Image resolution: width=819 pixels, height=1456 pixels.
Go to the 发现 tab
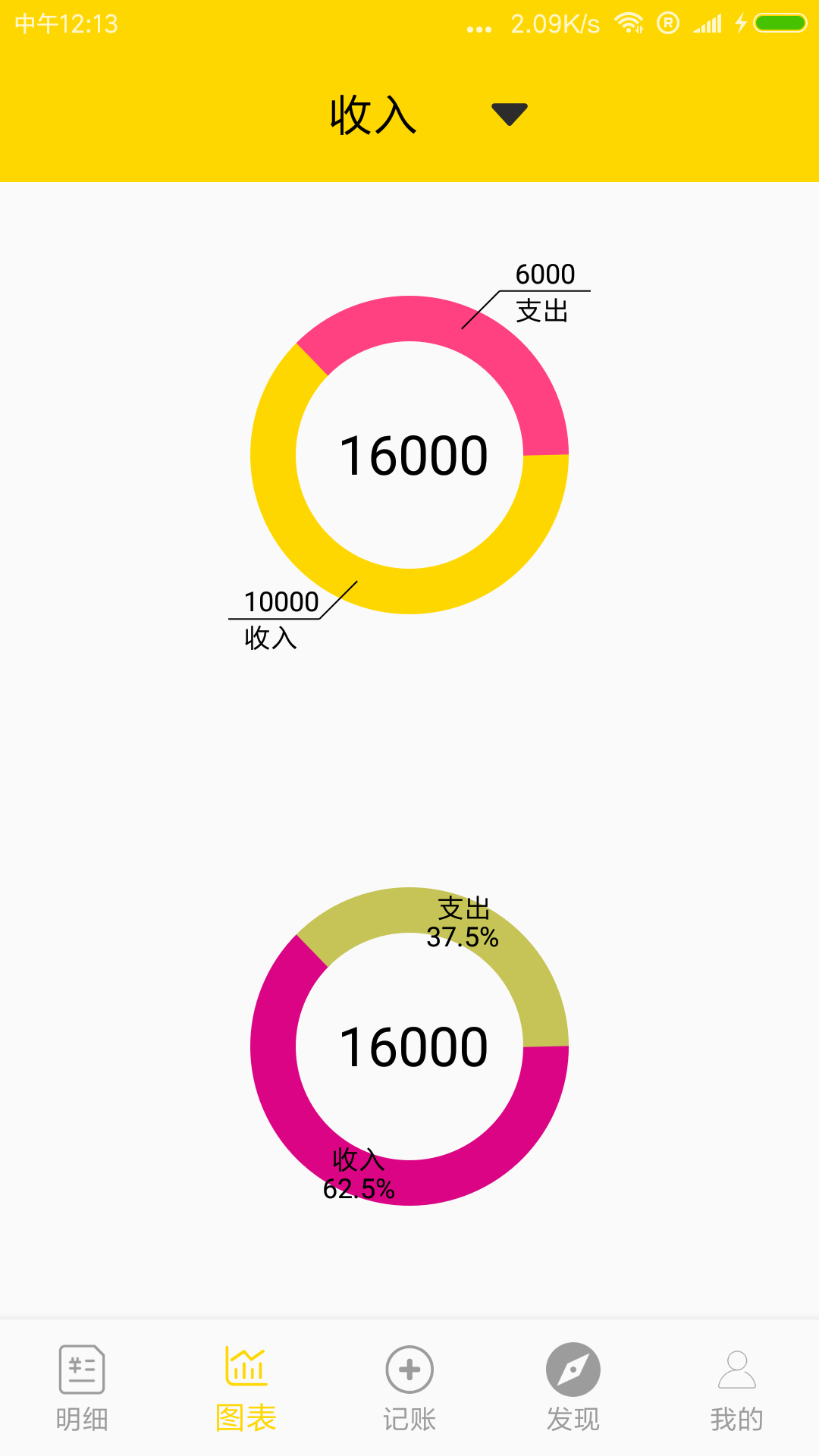(573, 1387)
